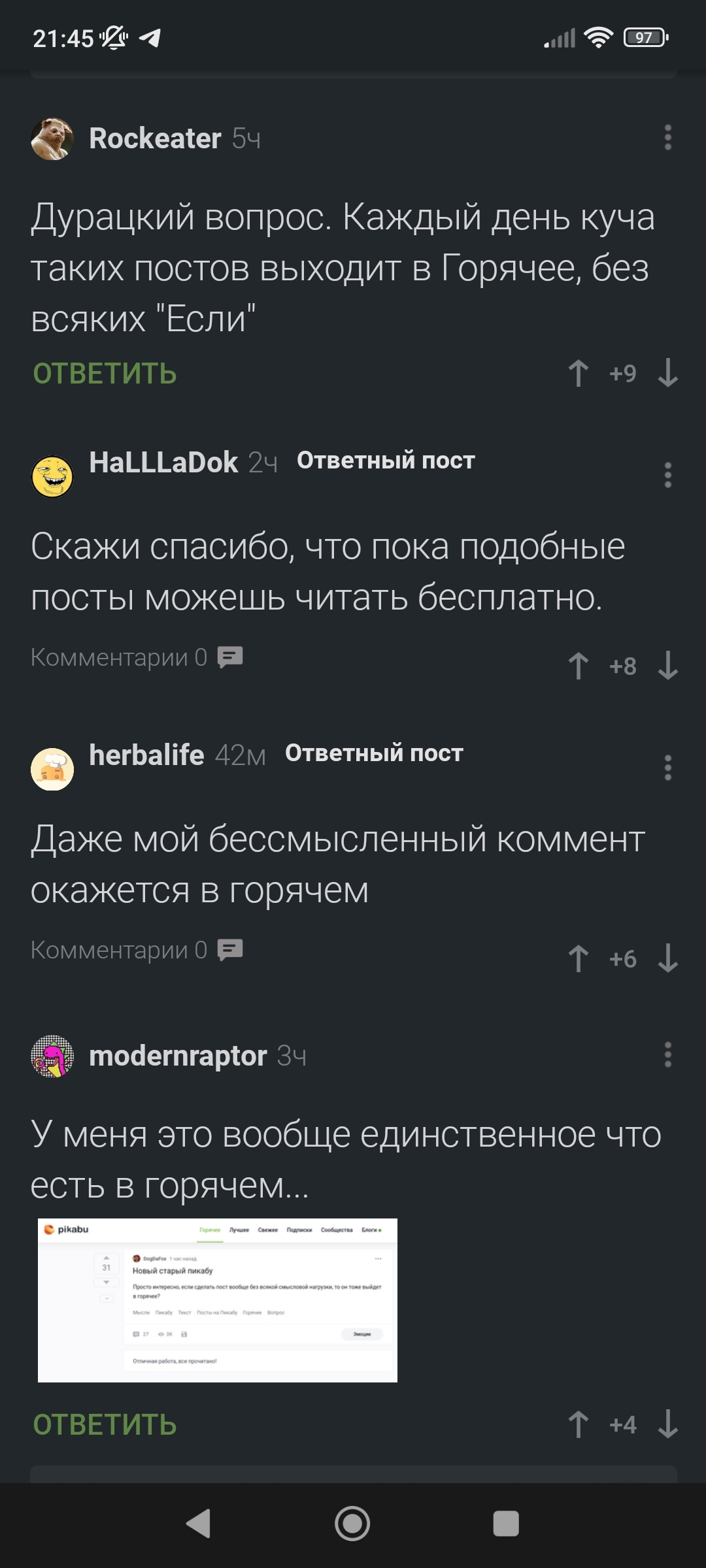Open comments on HaLLLaDok's reply post
Screen dimensions: 706x1568
tap(137, 657)
